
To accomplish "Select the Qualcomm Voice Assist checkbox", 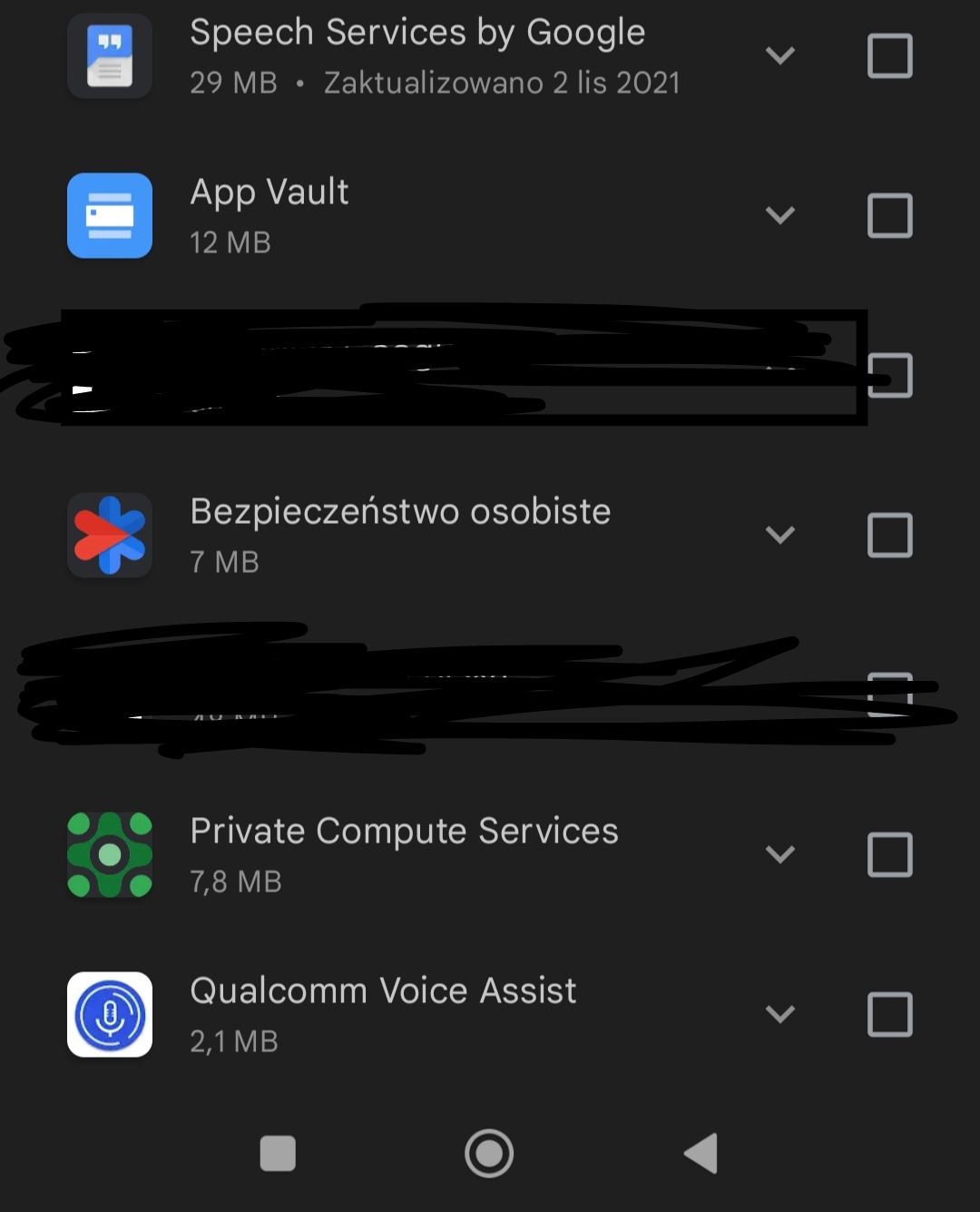I will click(889, 1015).
